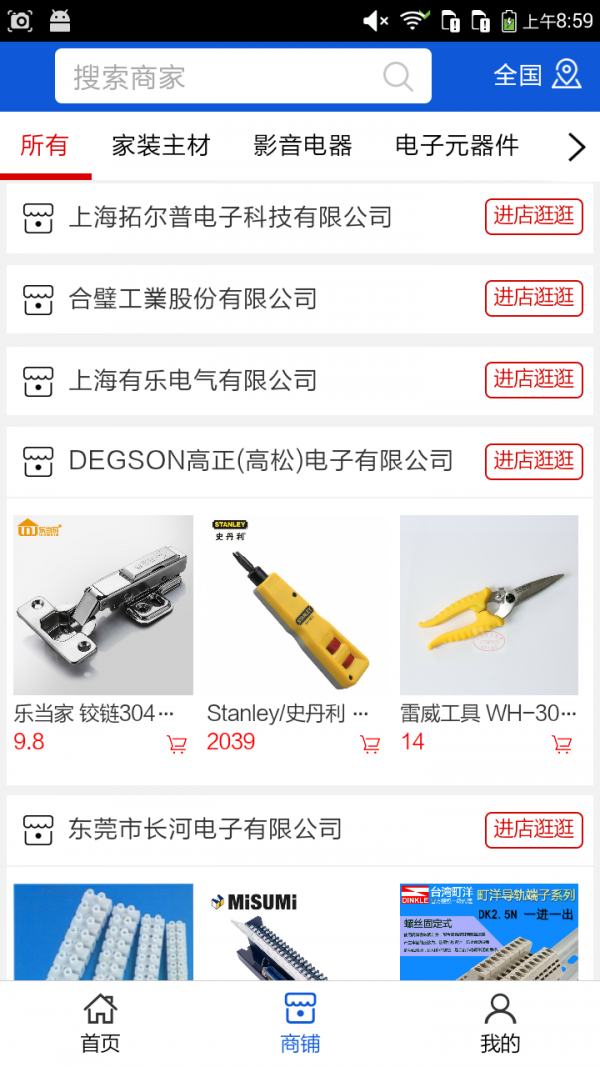600x1067 pixels.
Task: Enter the 上海有乐电气有限公司 store via 进店逛逛
Action: pyautogui.click(x=534, y=380)
